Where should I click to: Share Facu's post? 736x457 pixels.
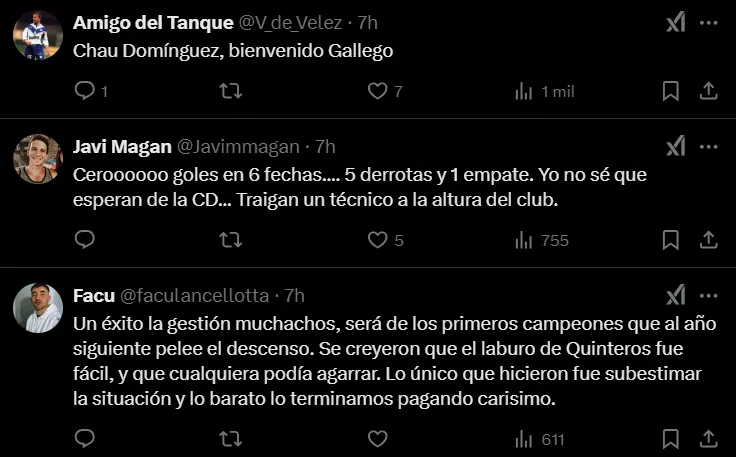click(708, 439)
